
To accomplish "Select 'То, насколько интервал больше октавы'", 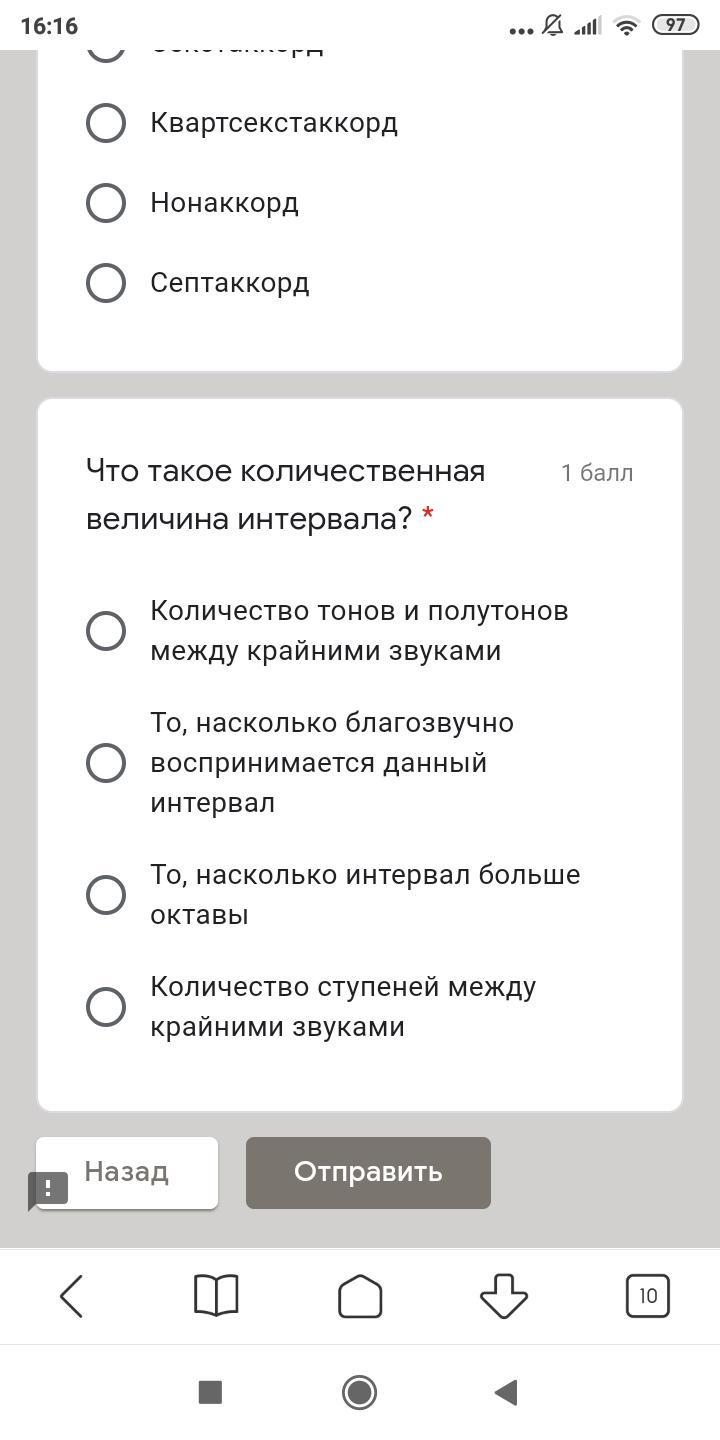I will pyautogui.click(x=106, y=895).
